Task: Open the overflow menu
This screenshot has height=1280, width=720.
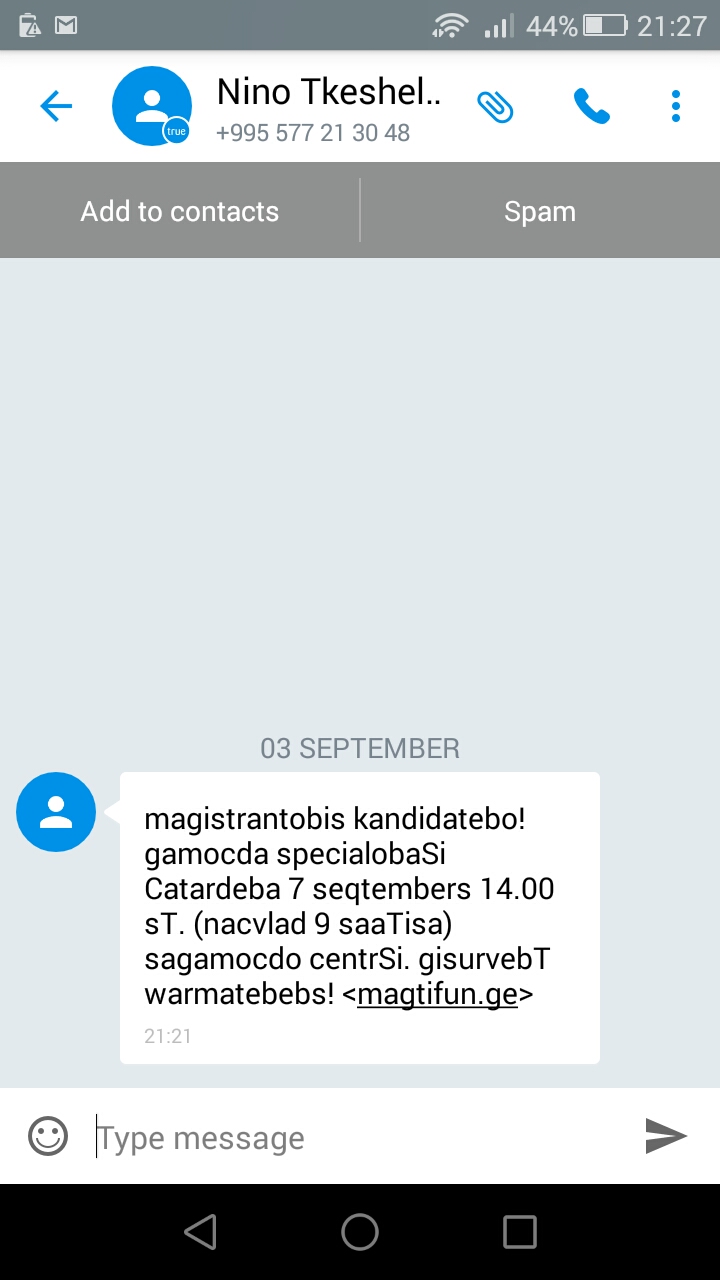Action: [x=676, y=106]
